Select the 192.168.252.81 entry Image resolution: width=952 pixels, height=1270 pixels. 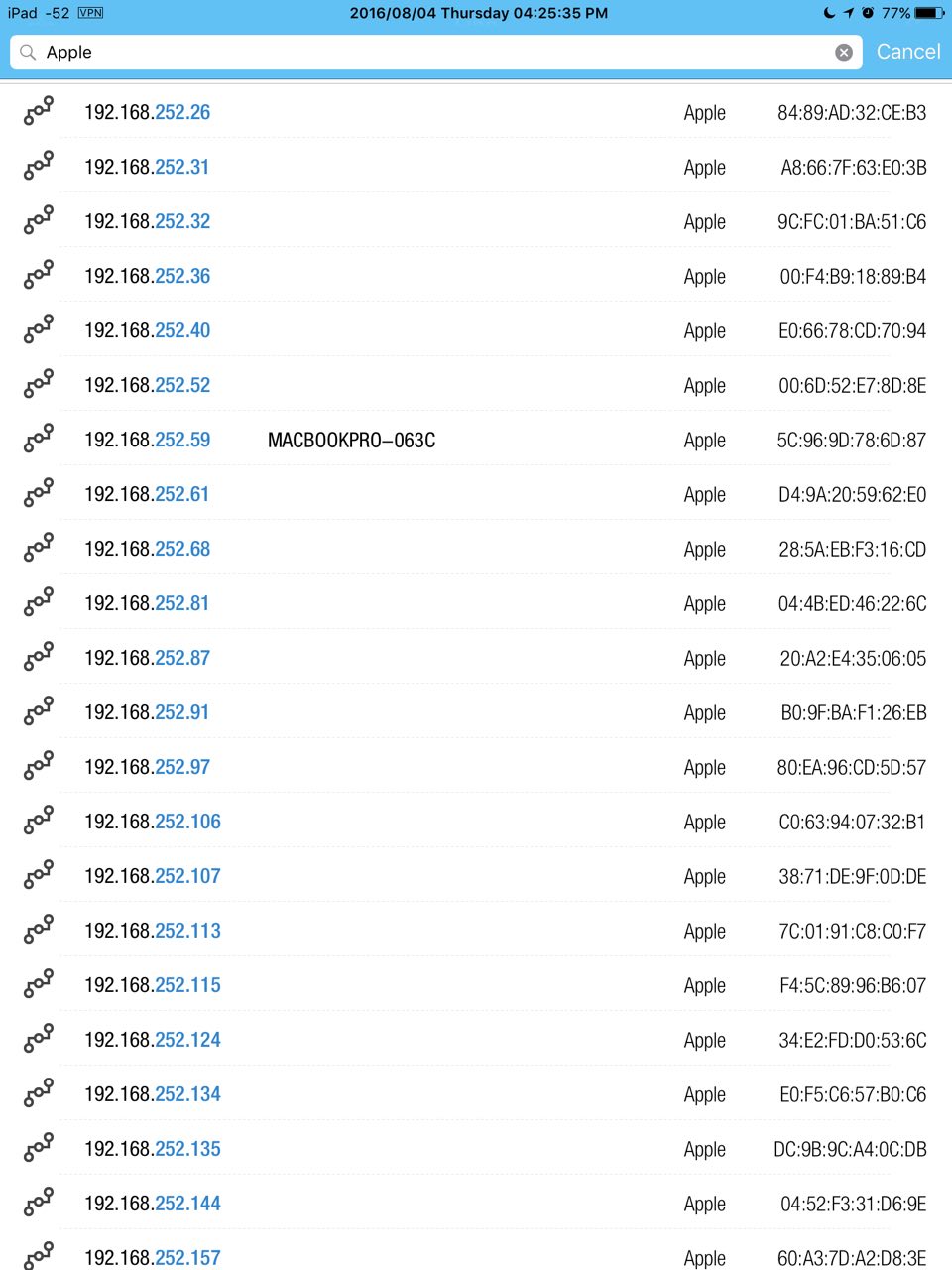(x=476, y=603)
